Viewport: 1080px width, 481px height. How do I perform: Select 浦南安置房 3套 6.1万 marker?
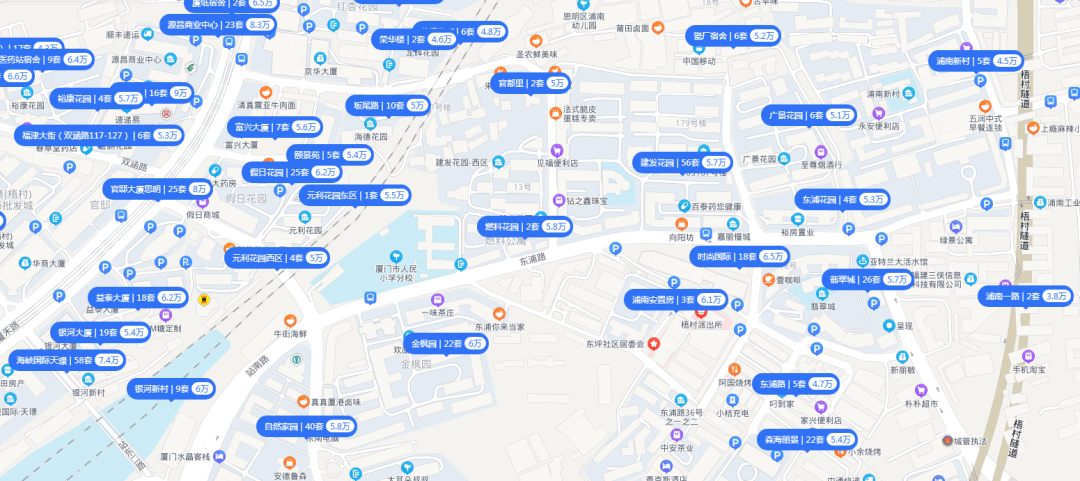point(676,300)
